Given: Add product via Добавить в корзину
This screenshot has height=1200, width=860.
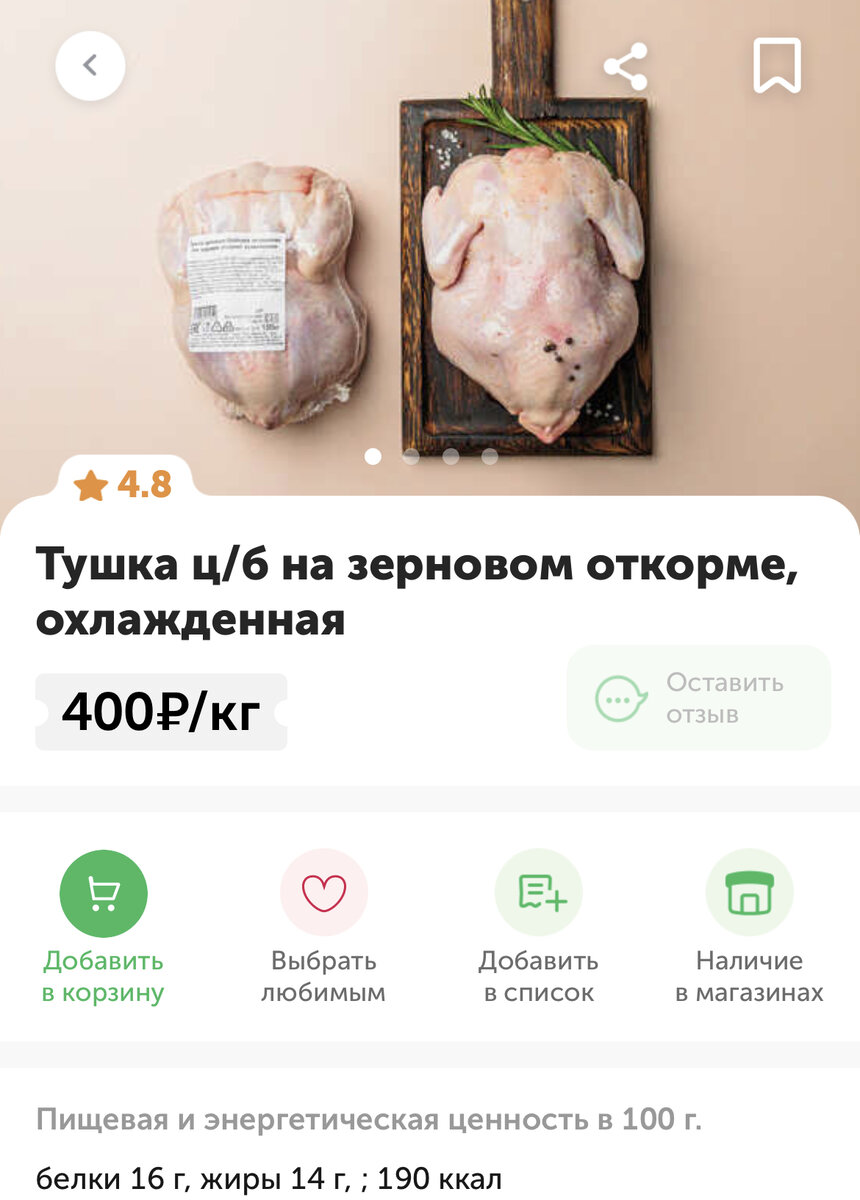Looking at the screenshot, I should tap(103, 894).
